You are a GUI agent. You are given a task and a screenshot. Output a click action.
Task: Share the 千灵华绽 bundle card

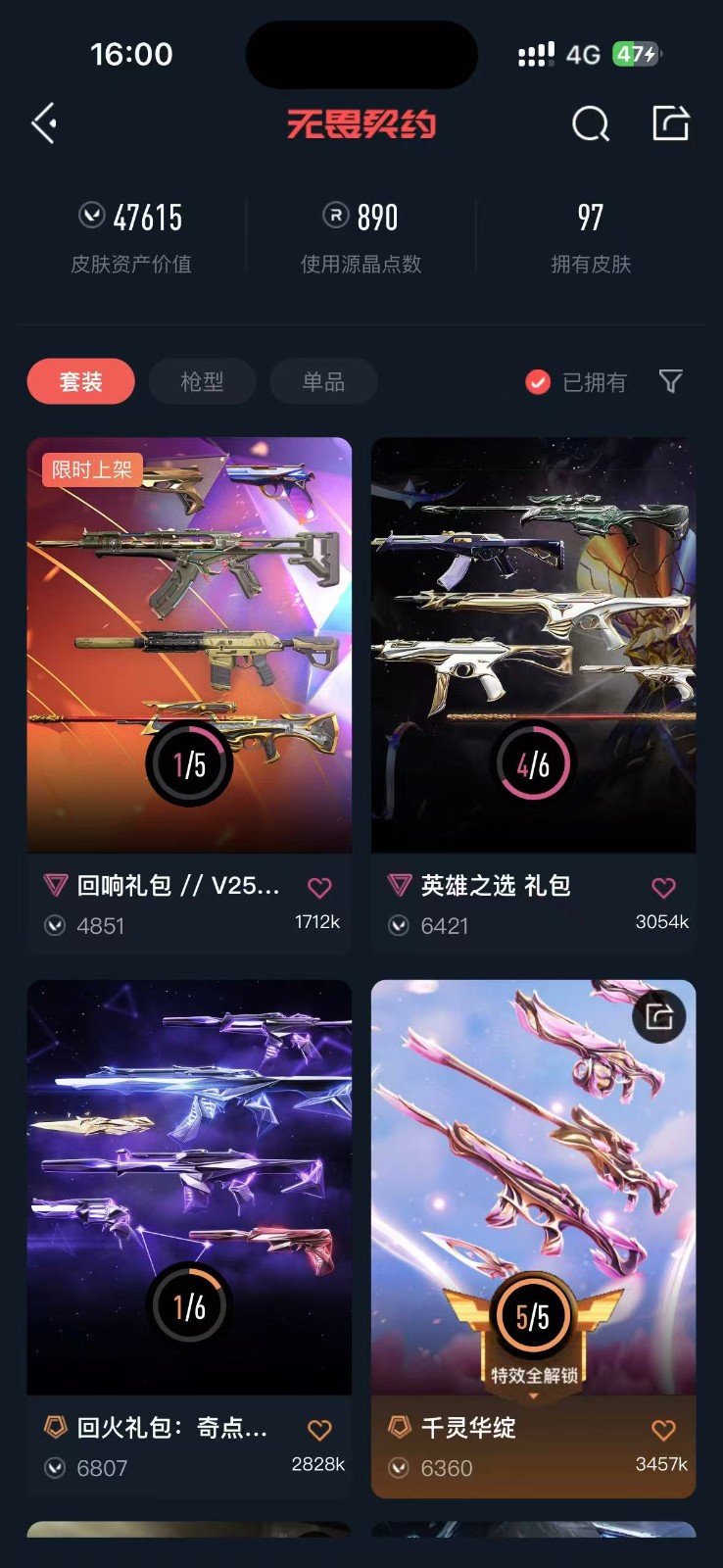(659, 1016)
